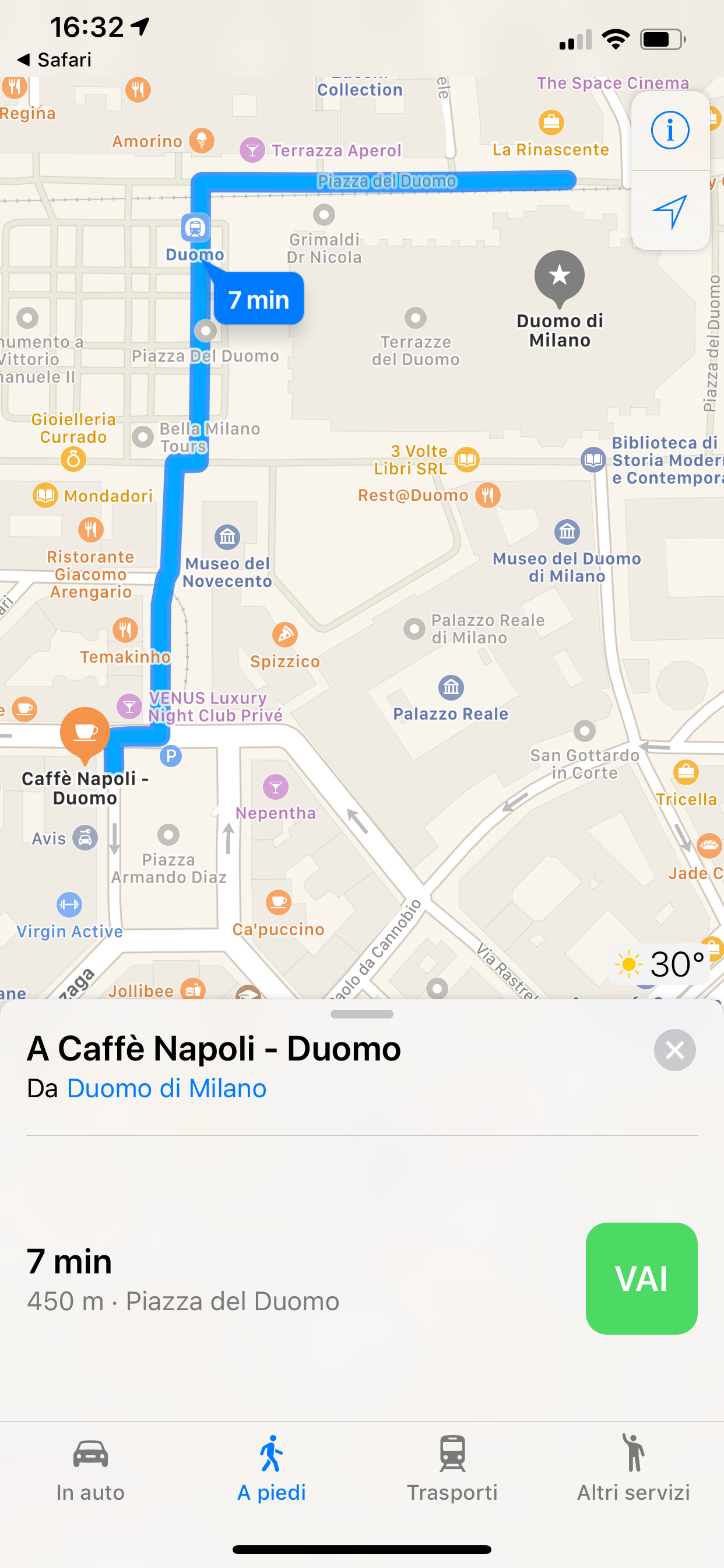Select the Museo del Novecento place
The image size is (724, 1568).
227,537
